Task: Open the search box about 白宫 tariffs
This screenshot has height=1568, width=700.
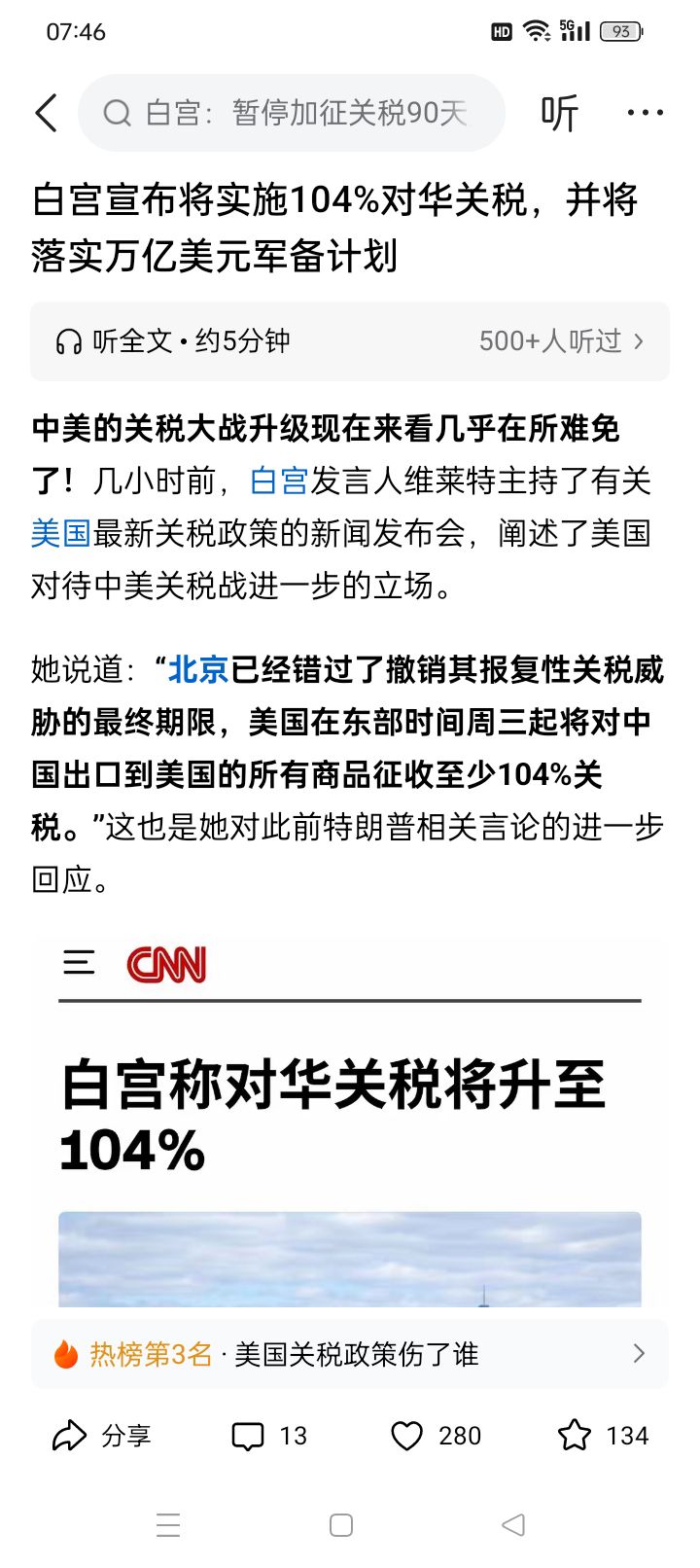Action: click(x=292, y=113)
